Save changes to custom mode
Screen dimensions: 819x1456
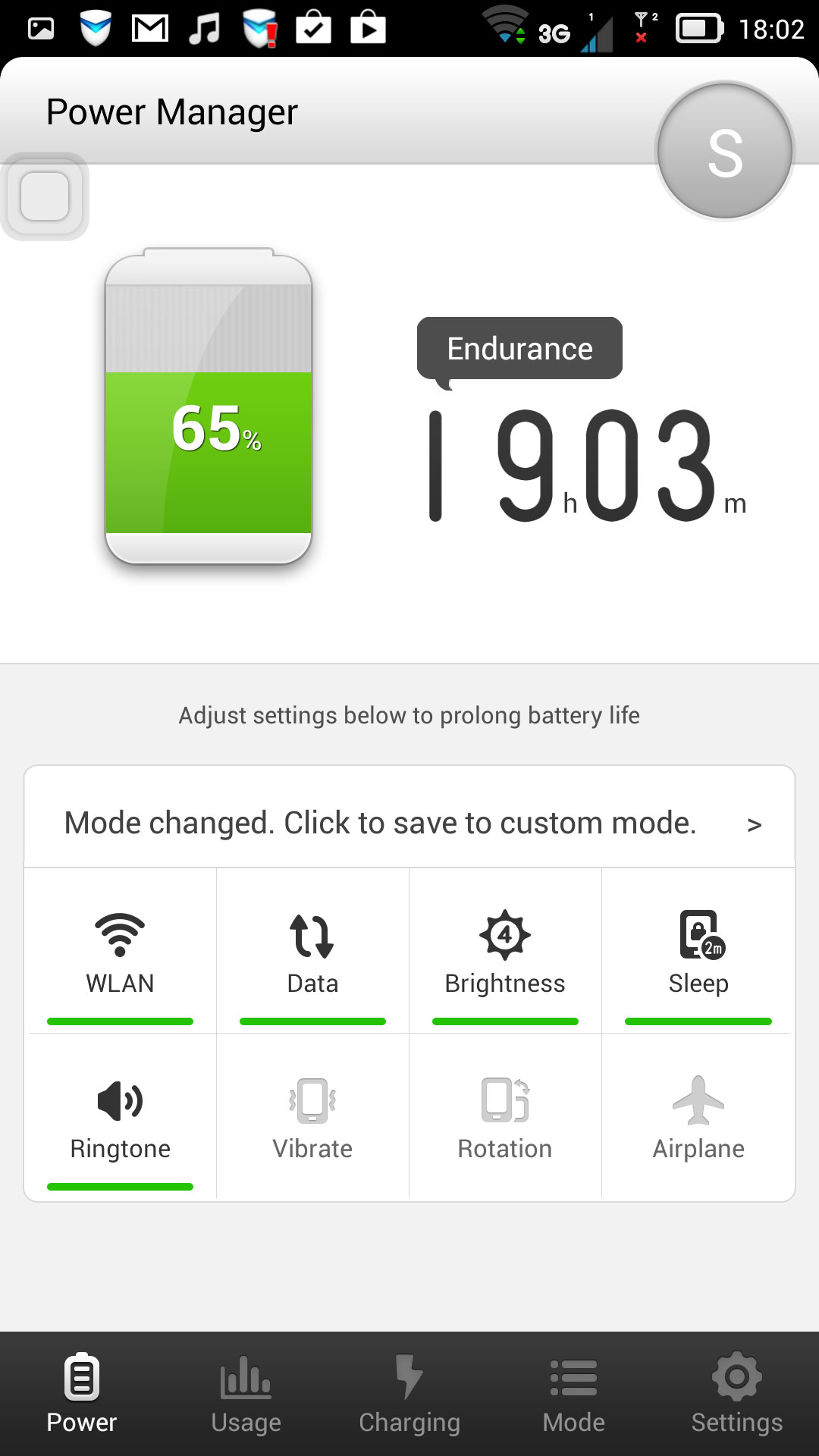tap(409, 824)
